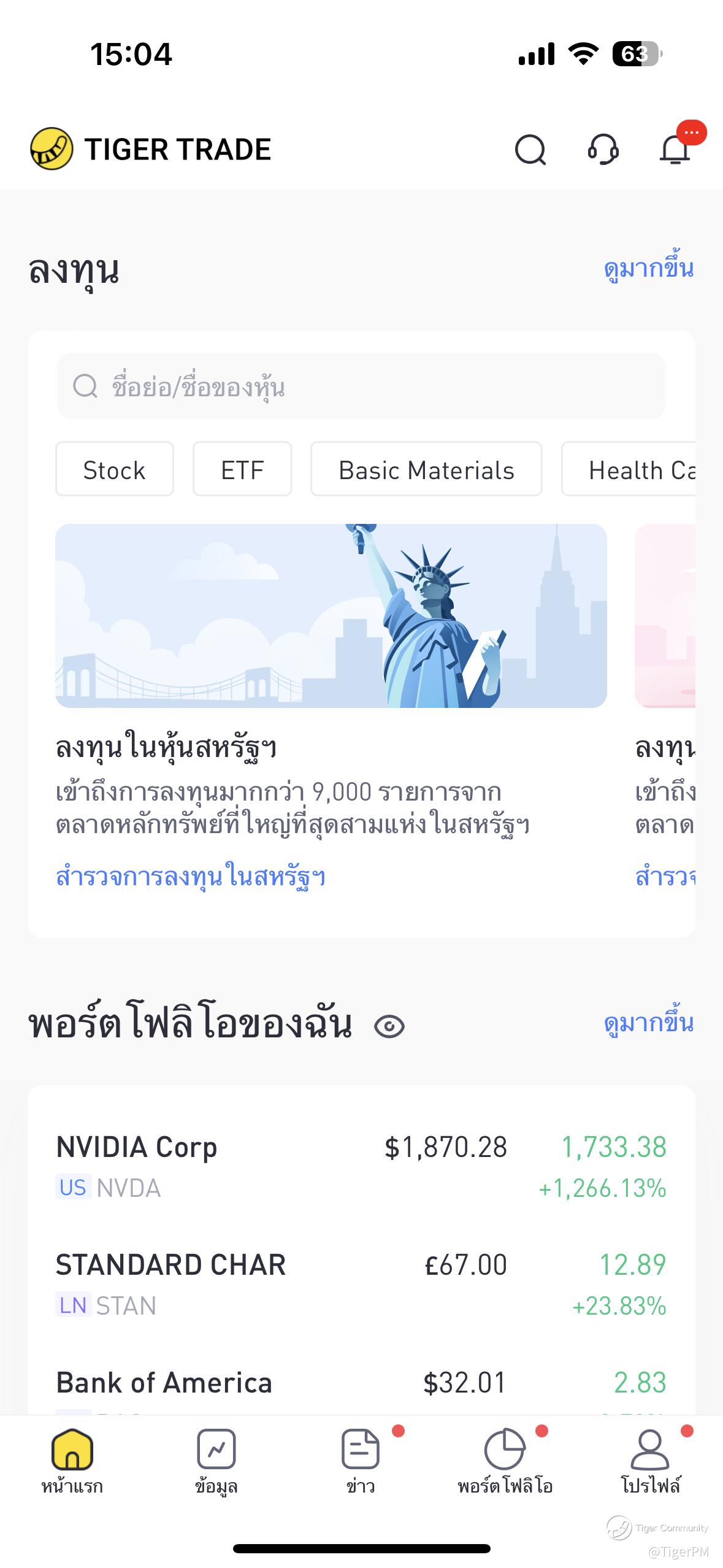
Task: Filter by Basic Materials chip
Action: pyautogui.click(x=426, y=470)
